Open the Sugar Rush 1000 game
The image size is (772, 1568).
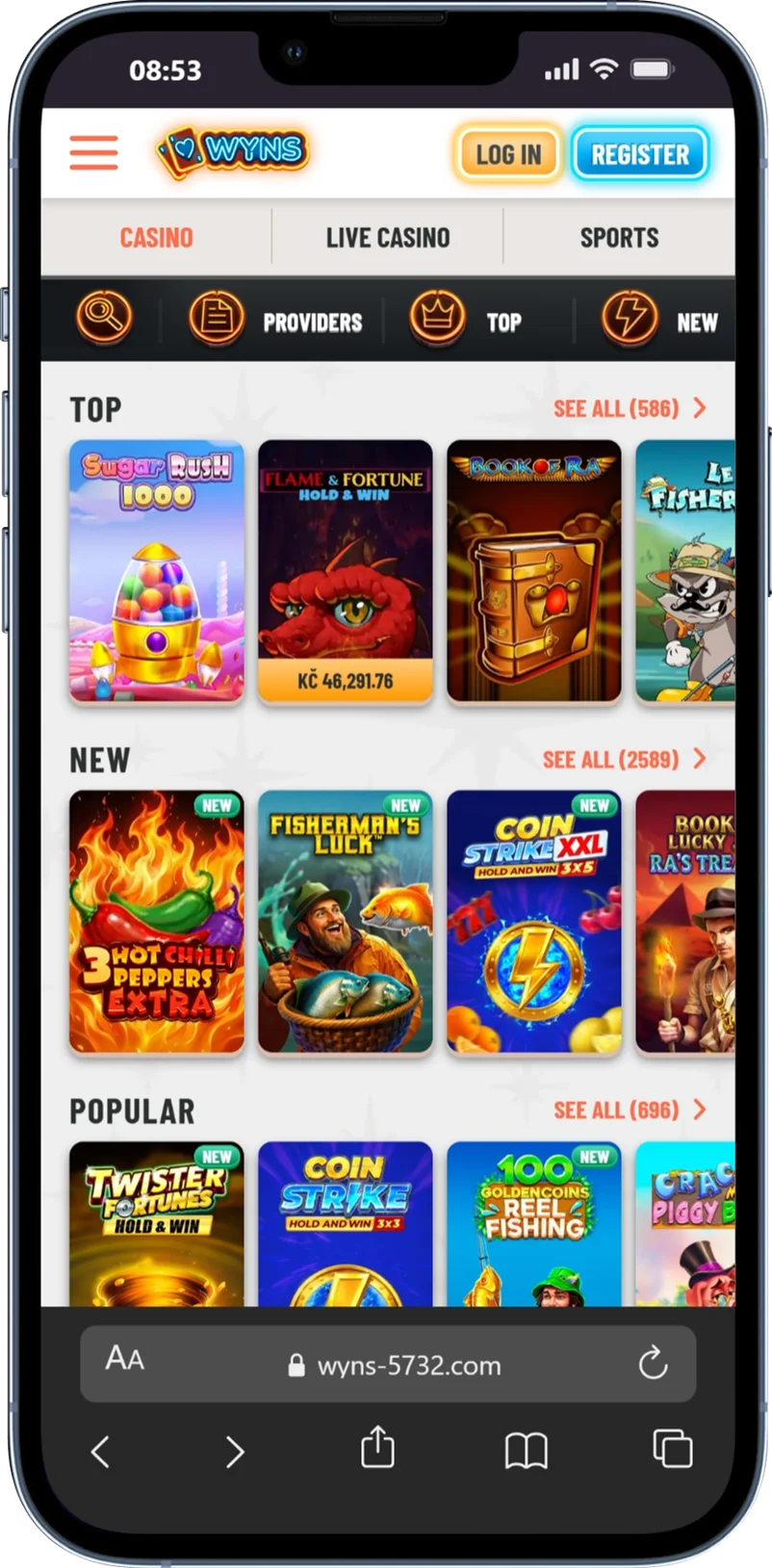click(156, 570)
